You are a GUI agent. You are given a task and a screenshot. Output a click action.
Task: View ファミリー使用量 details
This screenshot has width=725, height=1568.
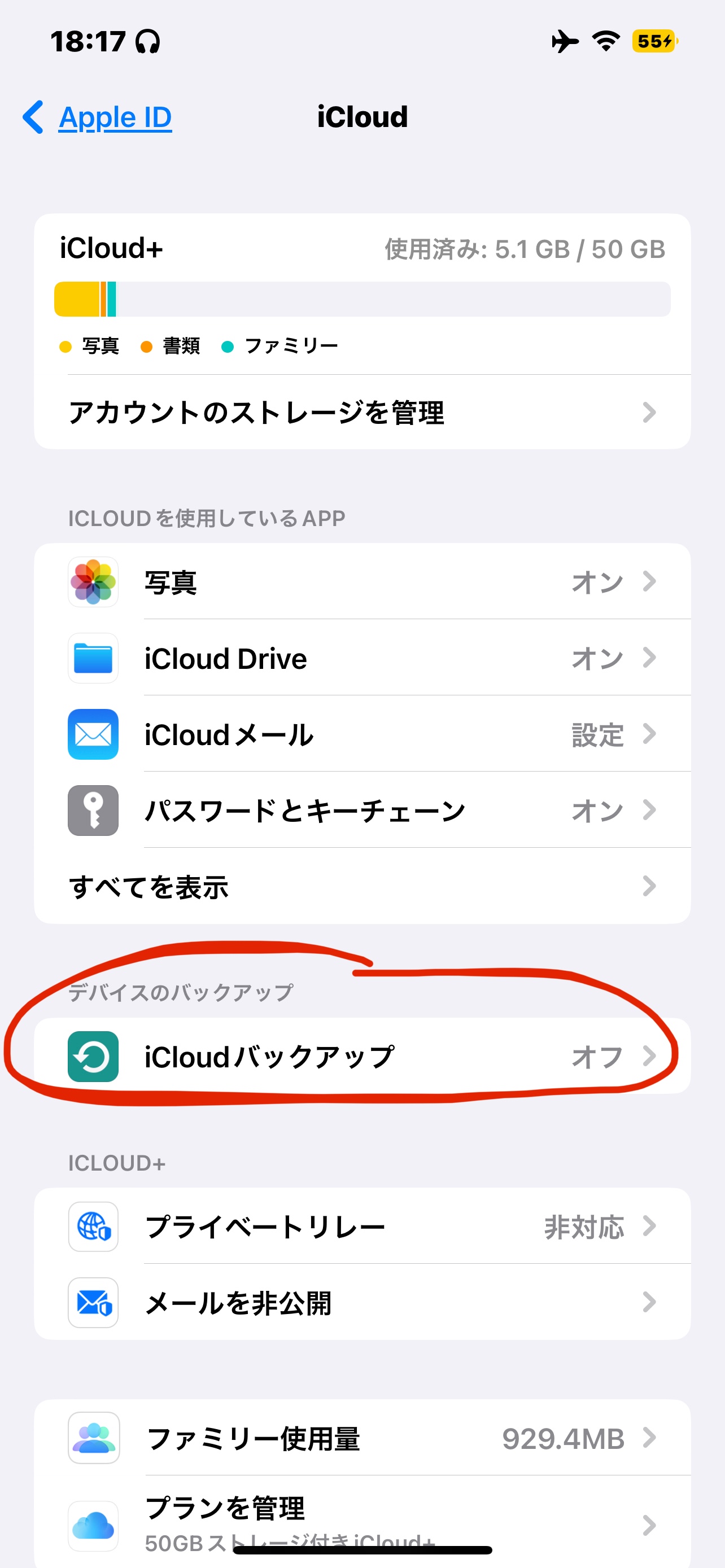coord(361,1438)
